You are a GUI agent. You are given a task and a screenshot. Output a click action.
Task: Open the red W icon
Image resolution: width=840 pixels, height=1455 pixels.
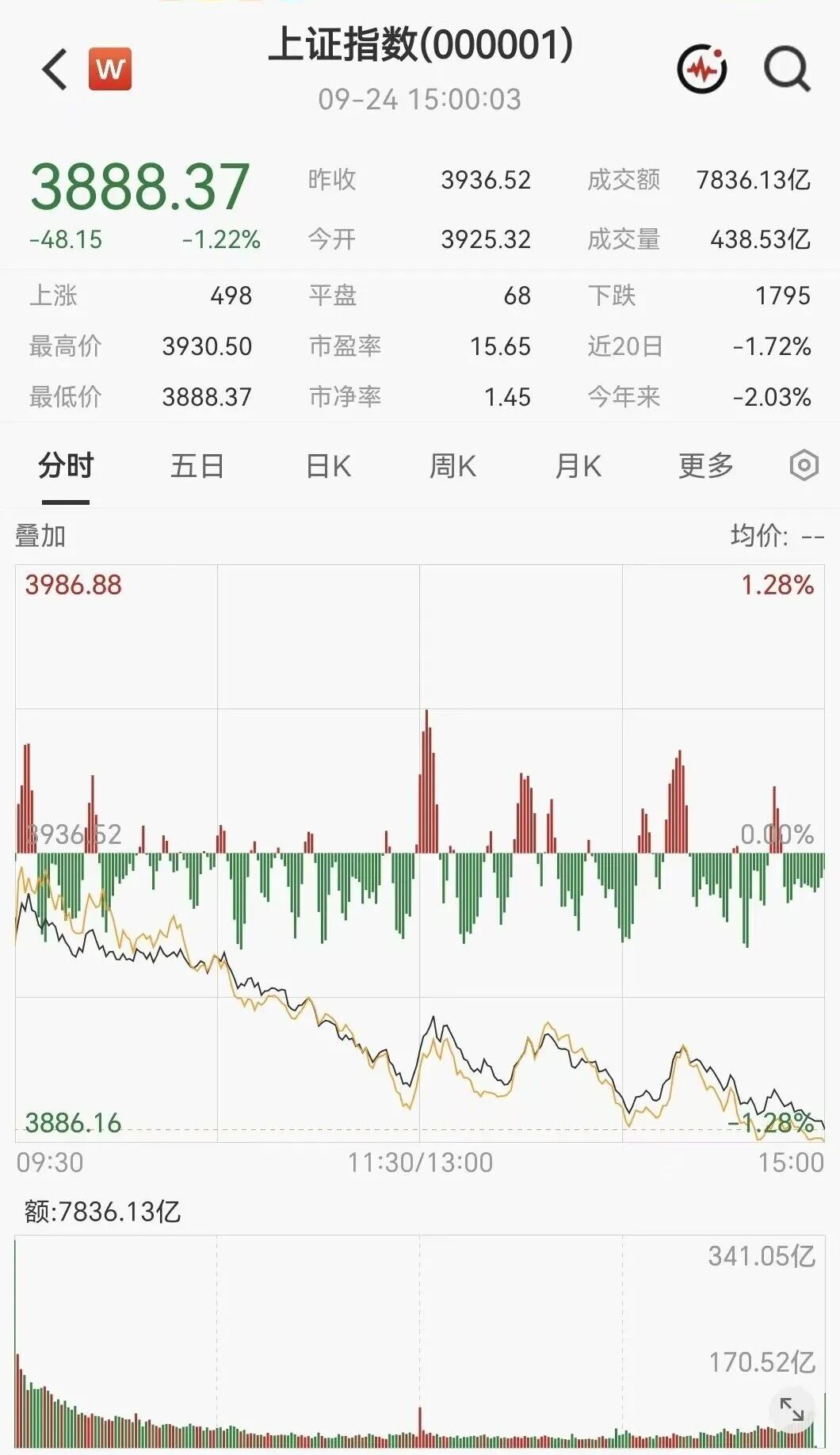110,69
